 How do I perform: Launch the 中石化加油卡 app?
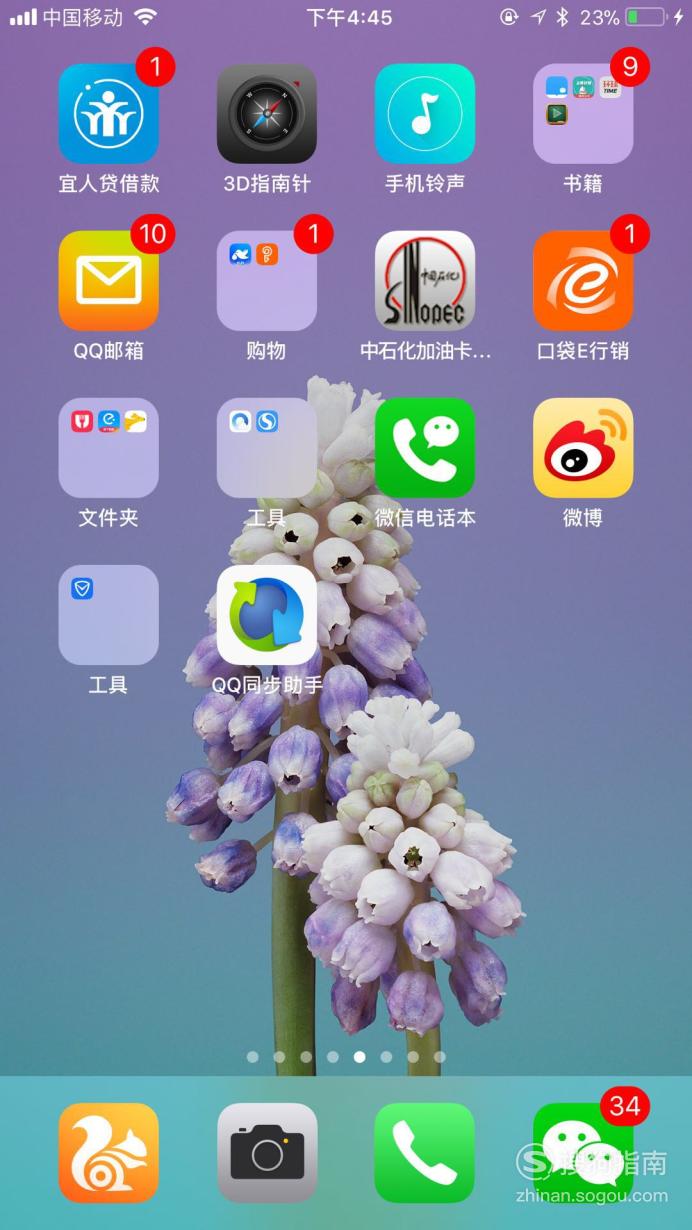[x=424, y=281]
